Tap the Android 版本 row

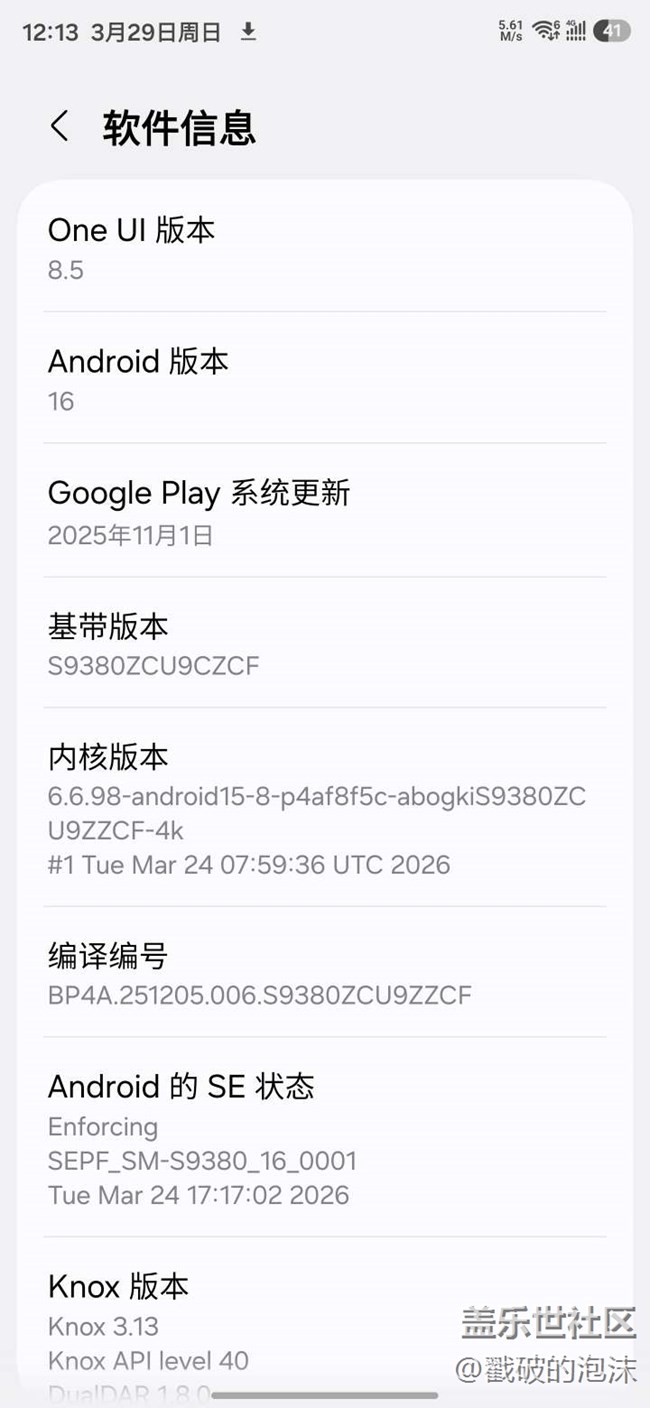coord(325,379)
